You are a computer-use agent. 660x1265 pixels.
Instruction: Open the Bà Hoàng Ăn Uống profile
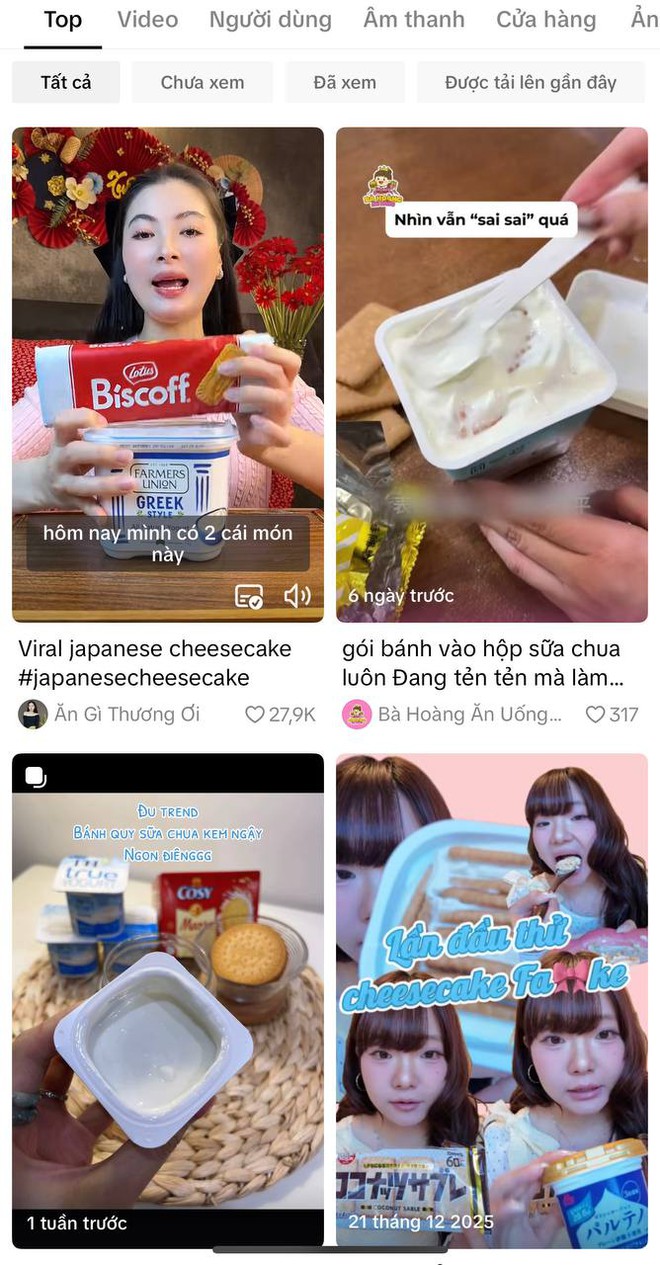tap(452, 714)
